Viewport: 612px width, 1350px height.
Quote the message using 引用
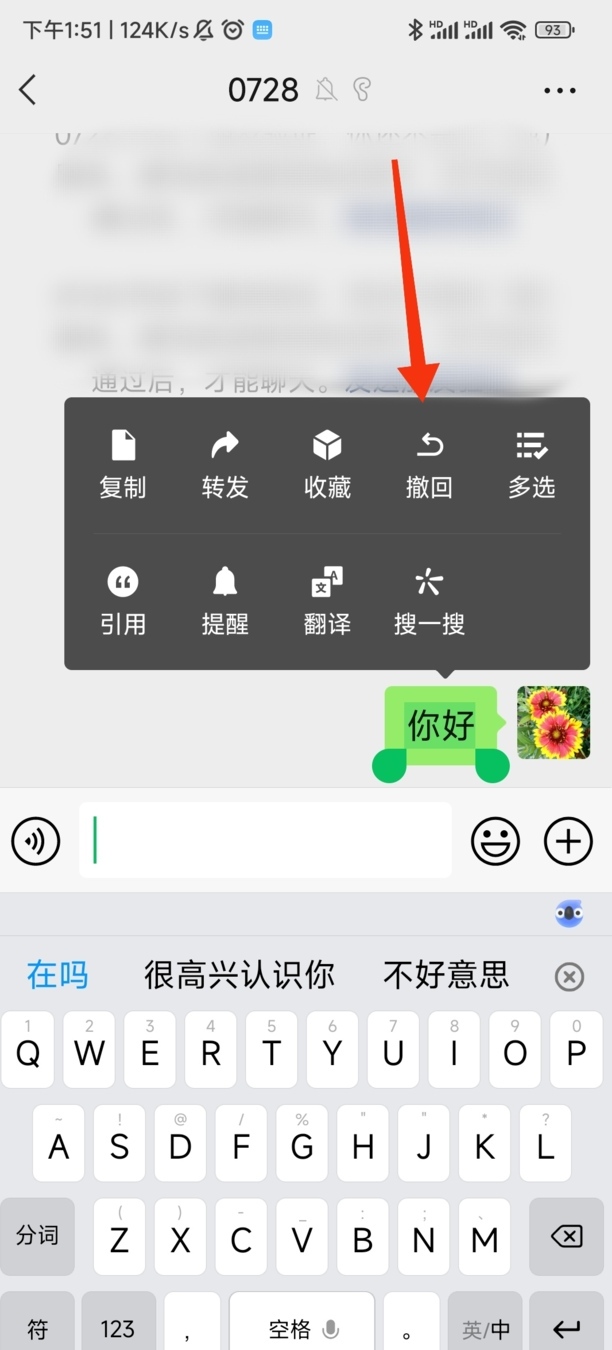pyautogui.click(x=122, y=601)
